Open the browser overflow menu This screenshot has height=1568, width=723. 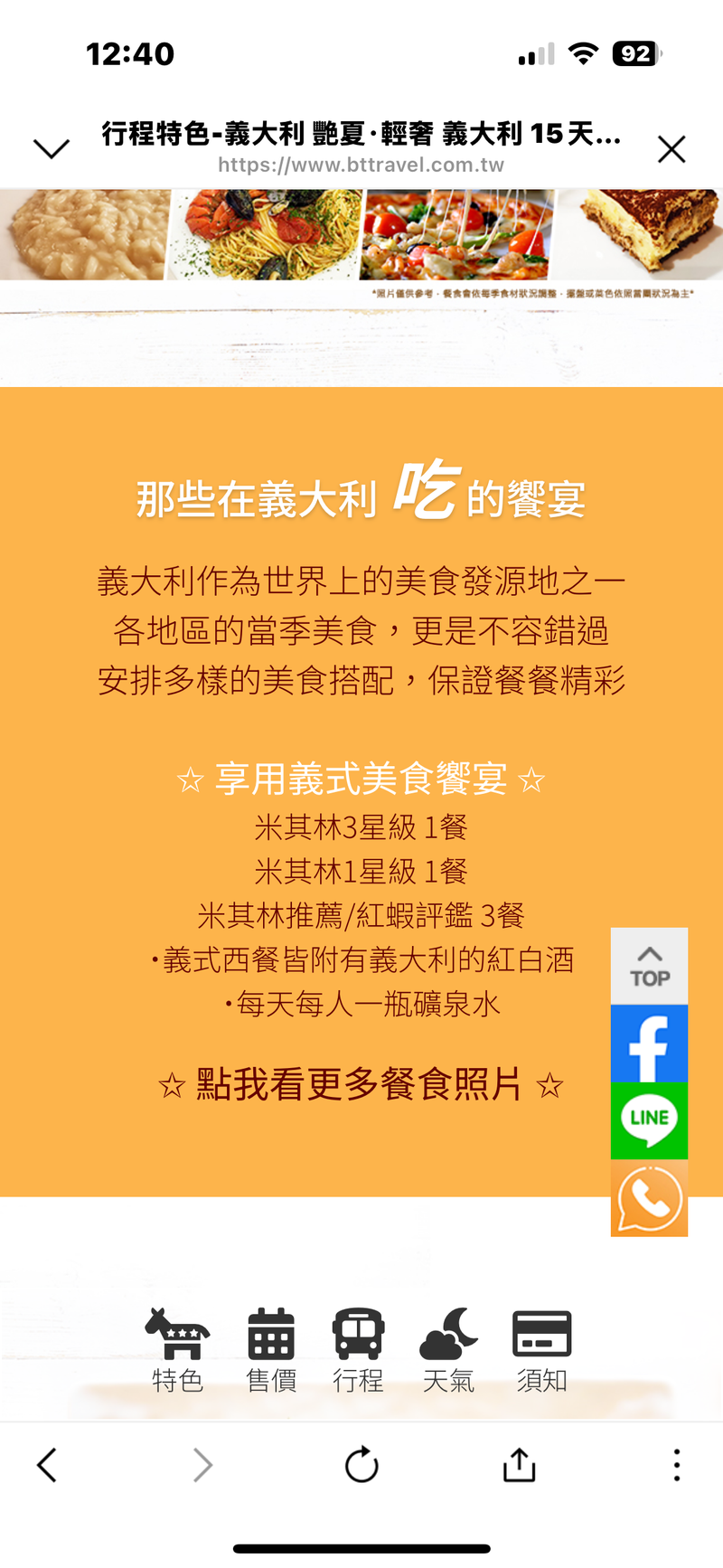[676, 1465]
